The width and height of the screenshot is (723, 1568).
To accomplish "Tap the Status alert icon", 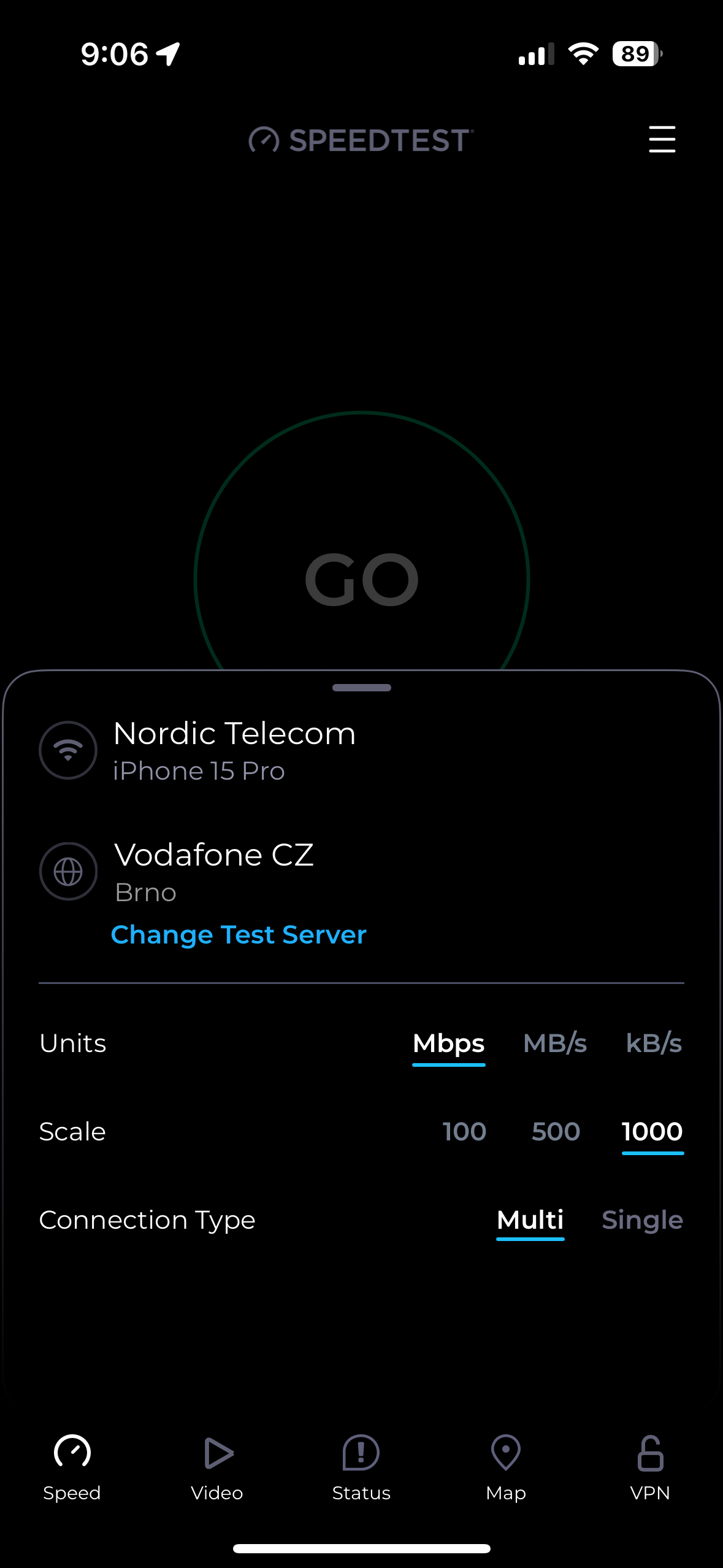I will click(361, 1453).
